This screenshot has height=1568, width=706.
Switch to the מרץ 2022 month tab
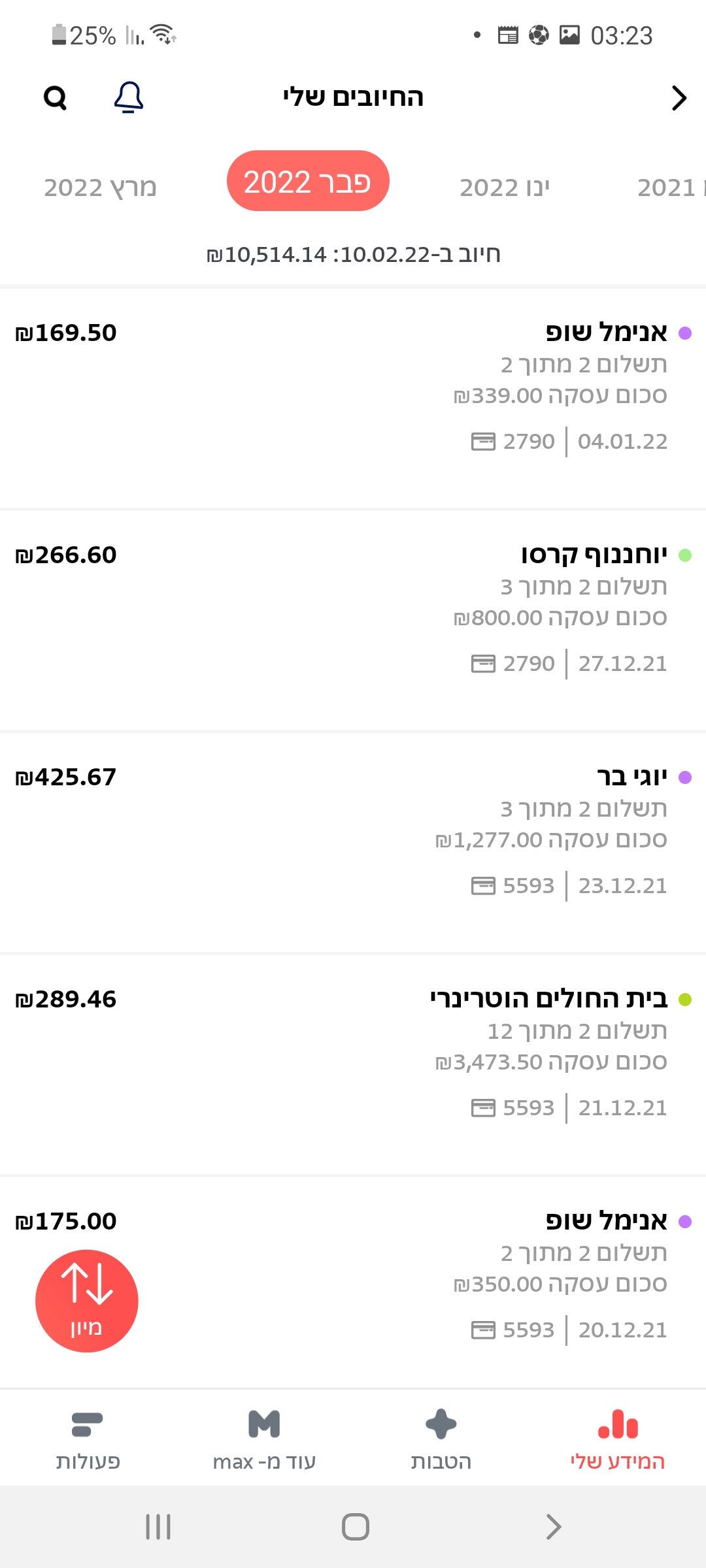(100, 188)
